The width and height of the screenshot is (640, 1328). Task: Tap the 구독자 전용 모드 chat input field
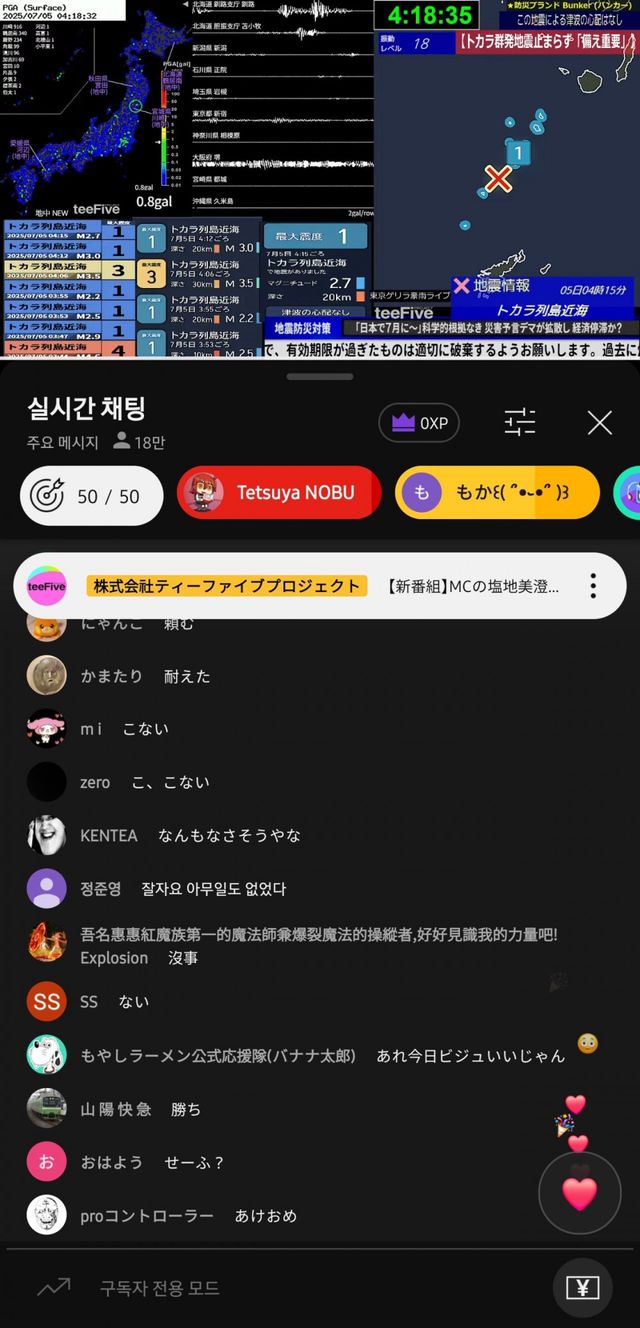(x=300, y=1288)
